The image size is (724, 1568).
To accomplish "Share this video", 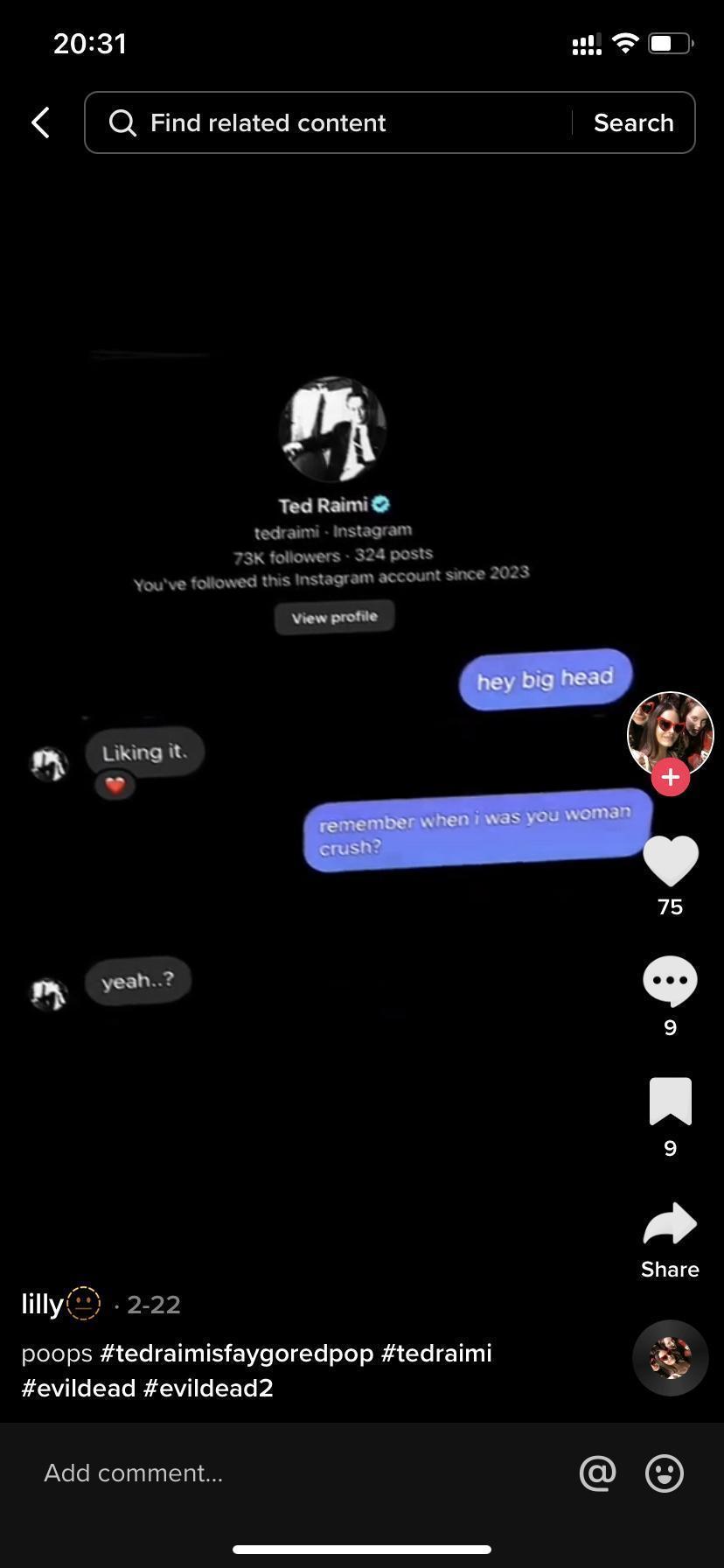I will (x=670, y=1225).
